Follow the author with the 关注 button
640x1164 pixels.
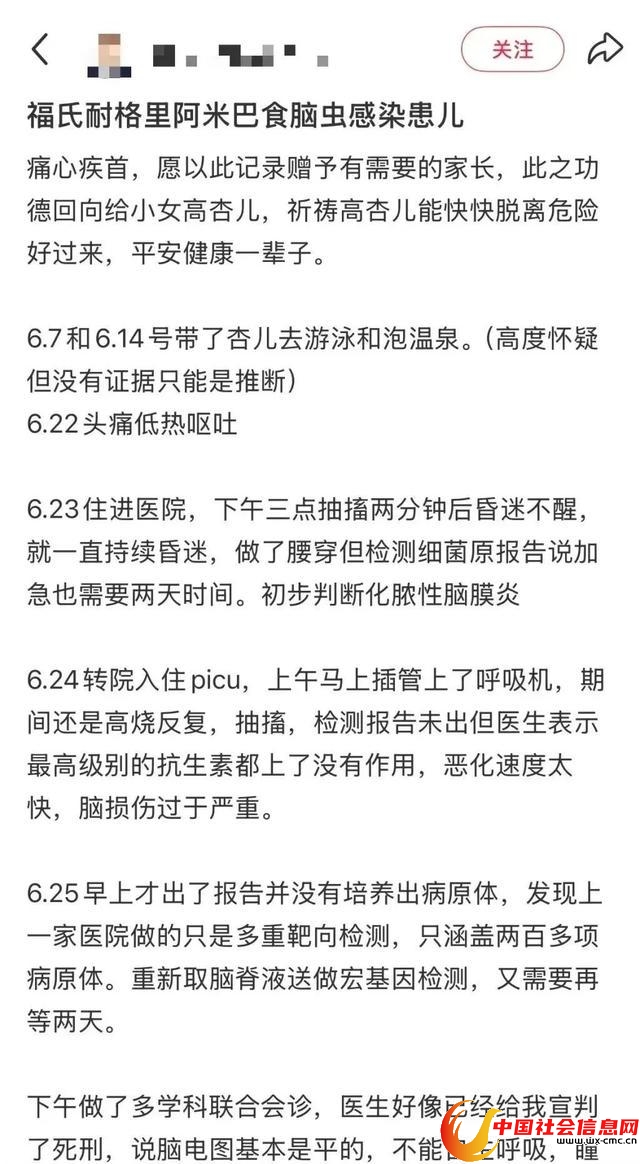(512, 49)
